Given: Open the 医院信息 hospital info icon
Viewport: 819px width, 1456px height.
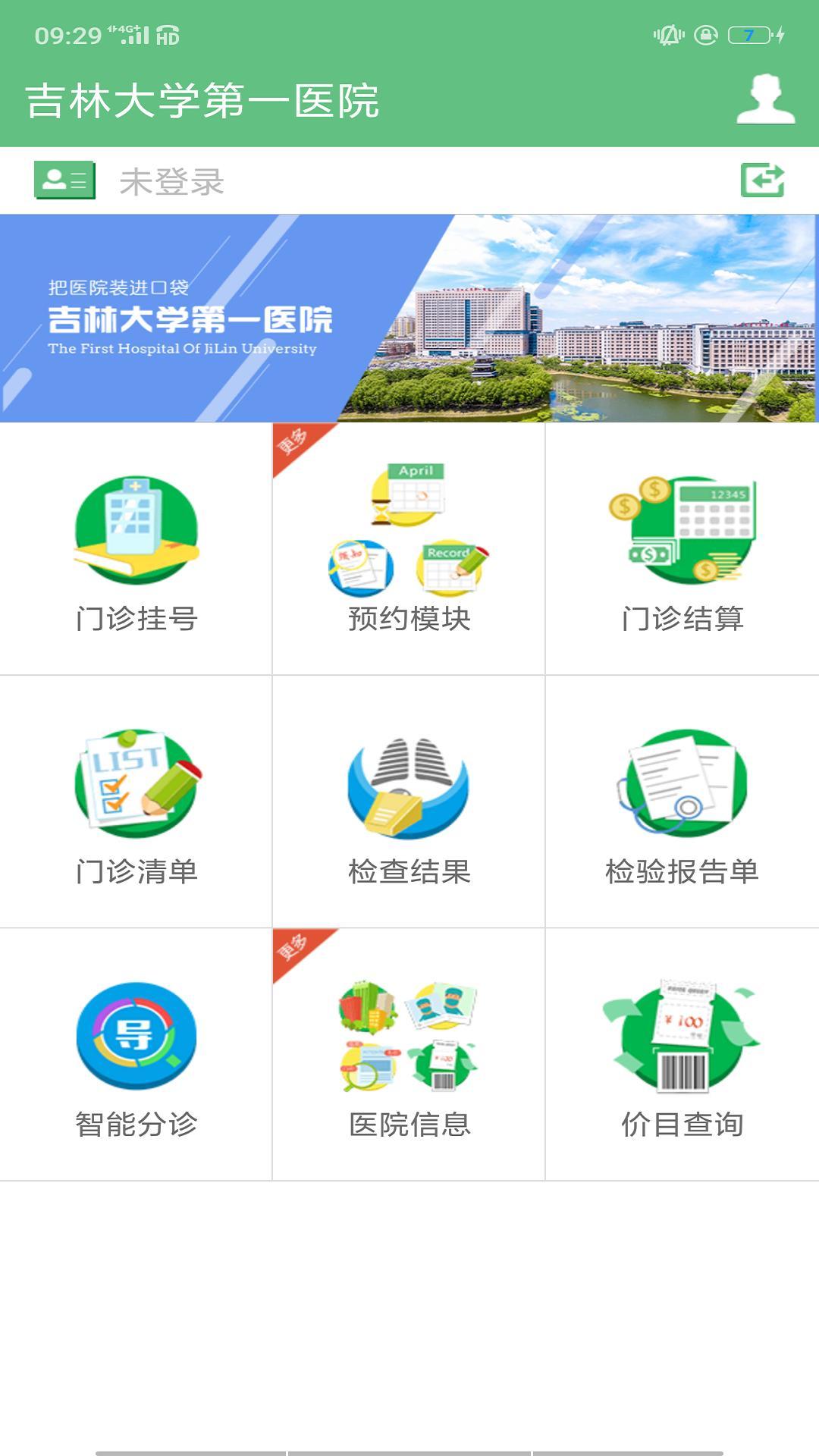Looking at the screenshot, I should 409,1046.
